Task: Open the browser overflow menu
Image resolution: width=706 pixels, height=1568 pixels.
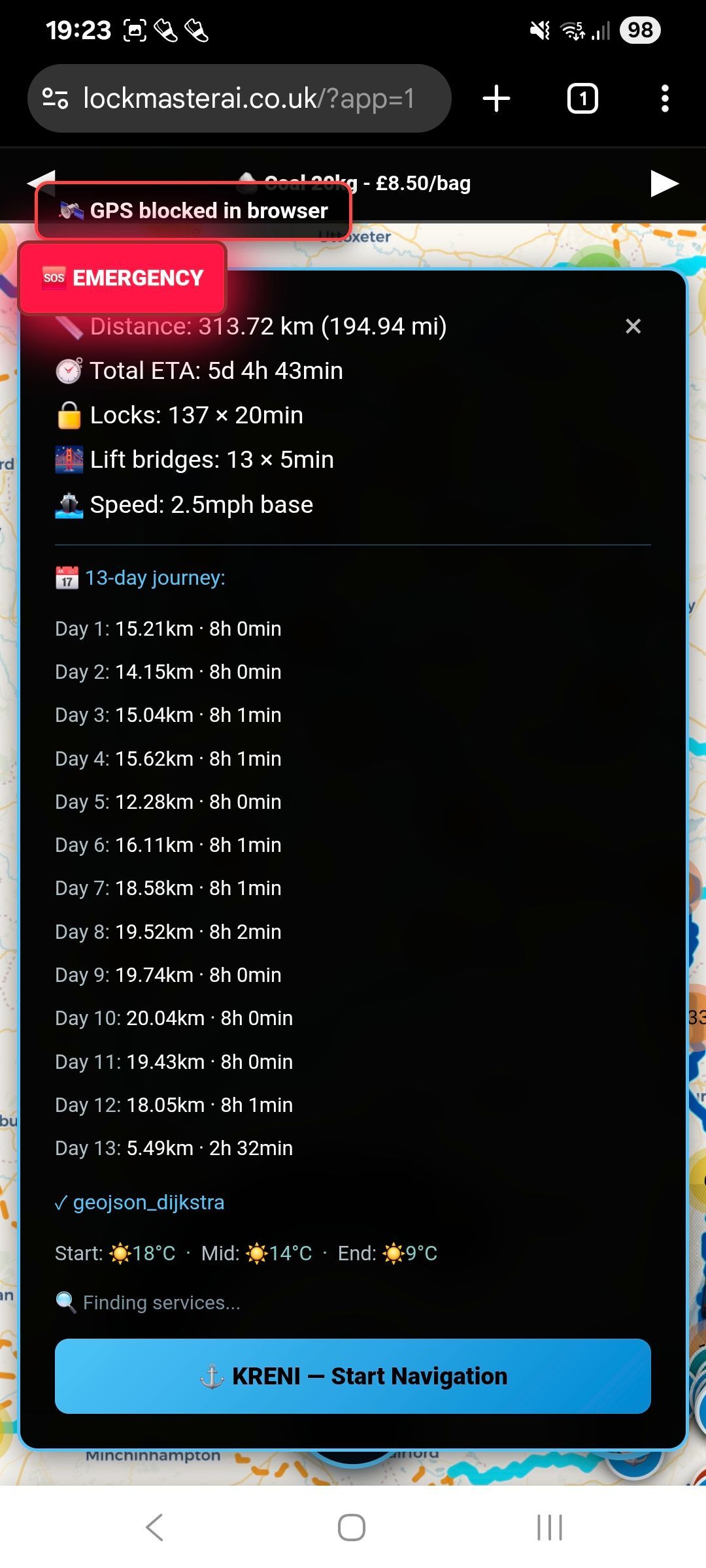Action: (665, 99)
